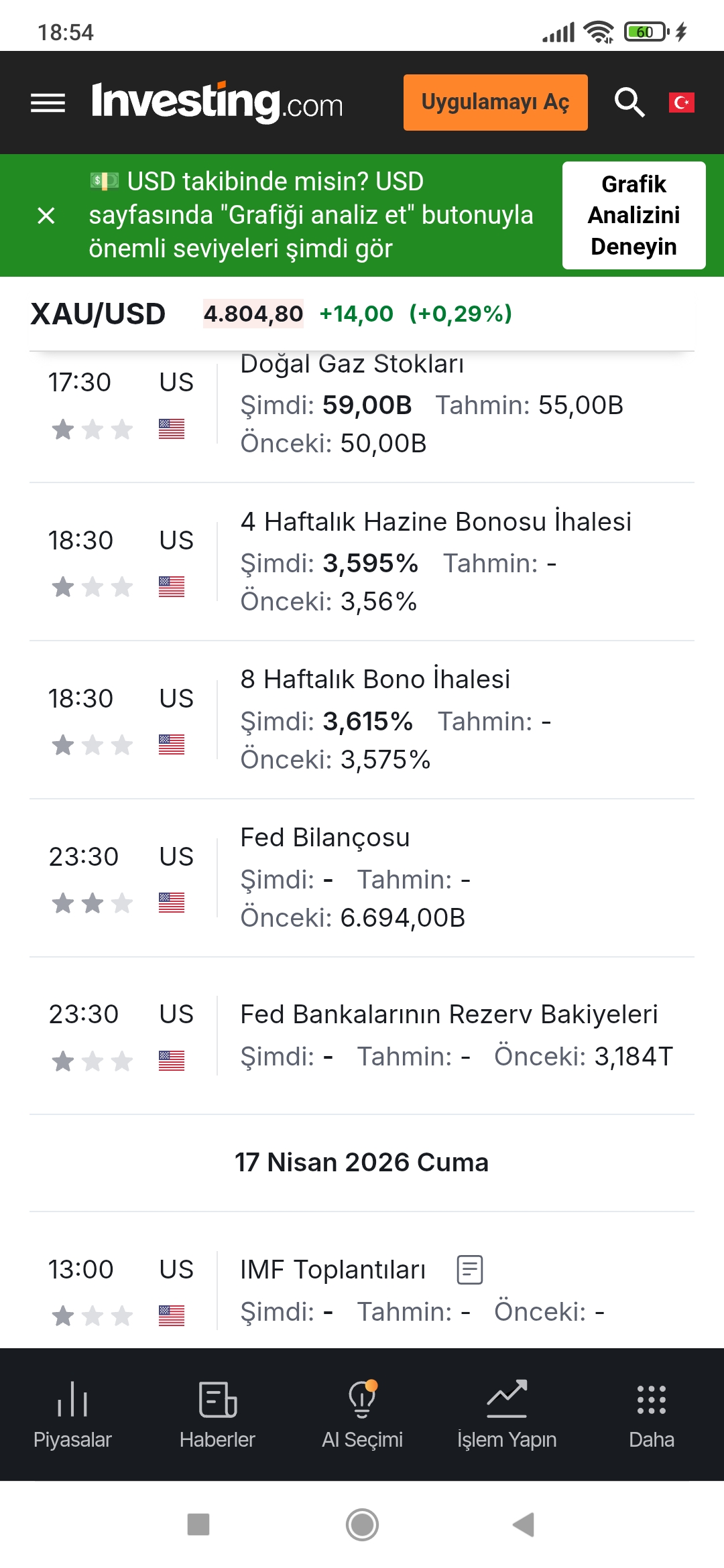Image resolution: width=724 pixels, height=1568 pixels.
Task: Open the AI Seçimi tab
Action: [x=362, y=1414]
